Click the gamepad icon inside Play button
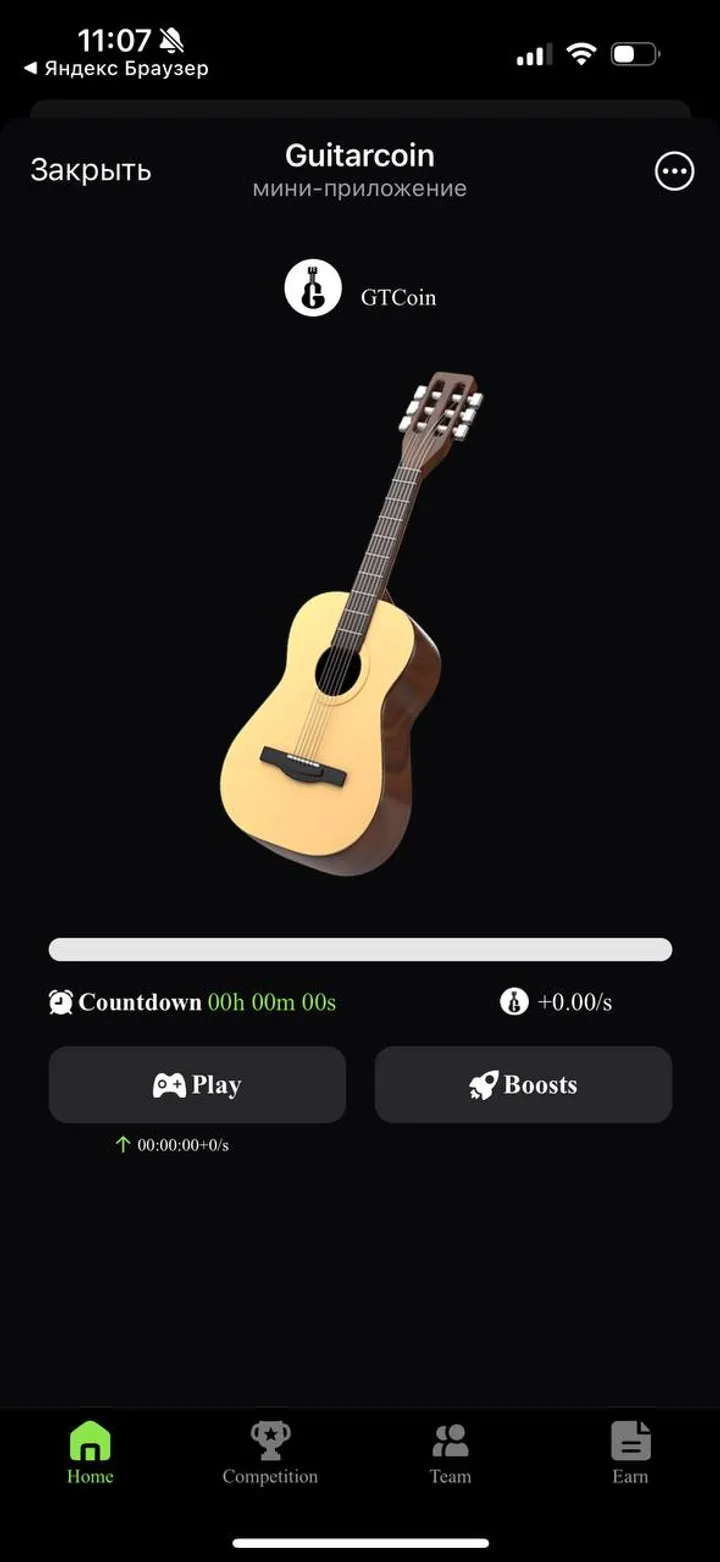The image size is (720, 1562). (x=166, y=1084)
